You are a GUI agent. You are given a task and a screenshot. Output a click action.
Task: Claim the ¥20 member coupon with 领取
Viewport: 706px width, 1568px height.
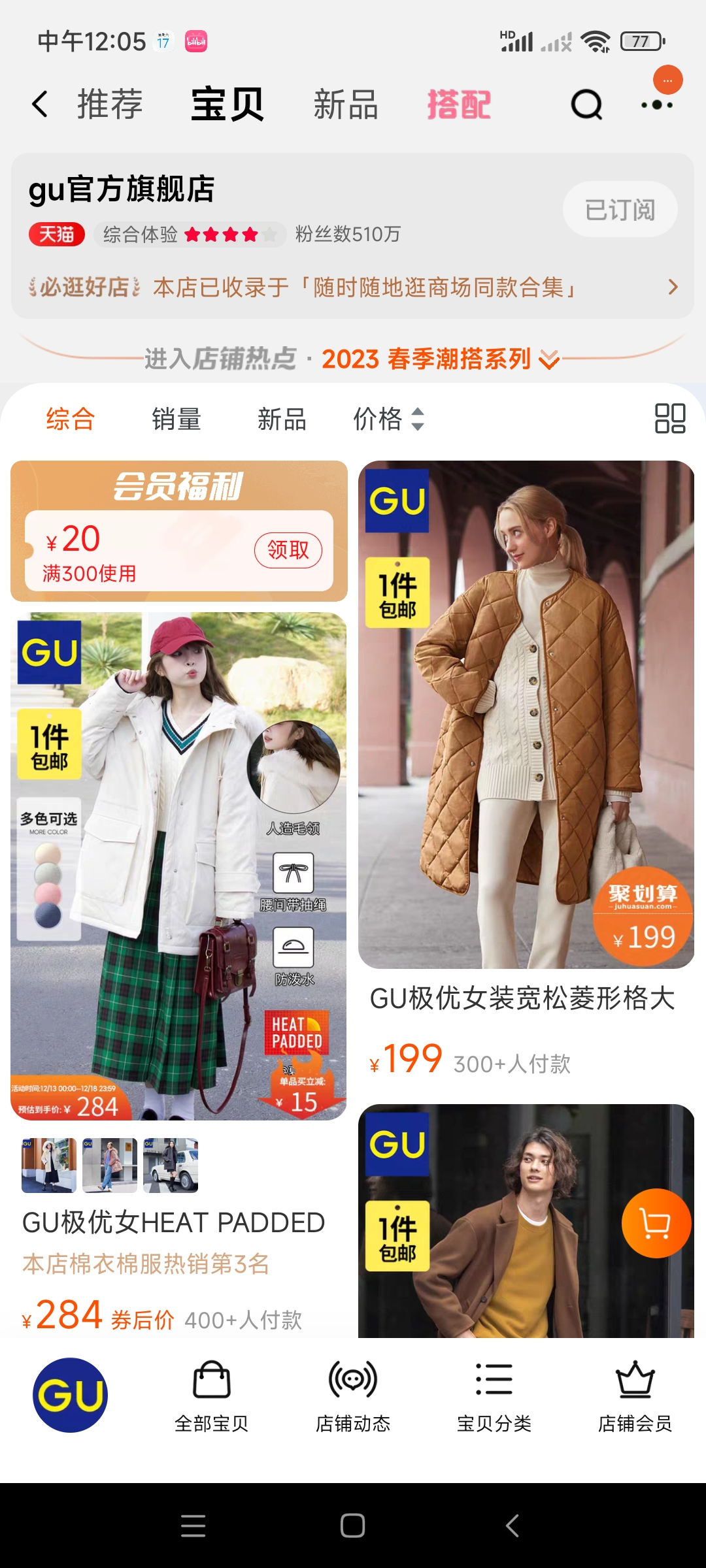(x=288, y=550)
